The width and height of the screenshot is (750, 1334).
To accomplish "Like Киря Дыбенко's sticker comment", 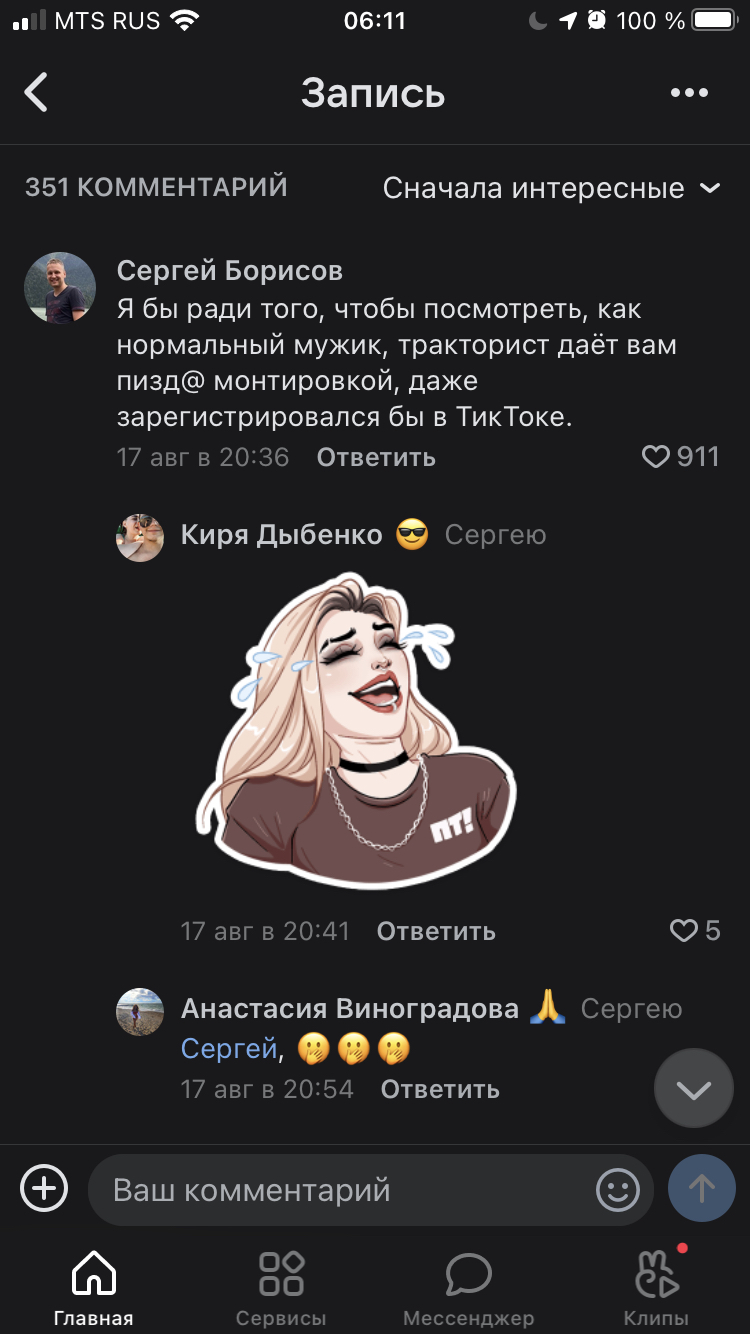I will (x=694, y=931).
